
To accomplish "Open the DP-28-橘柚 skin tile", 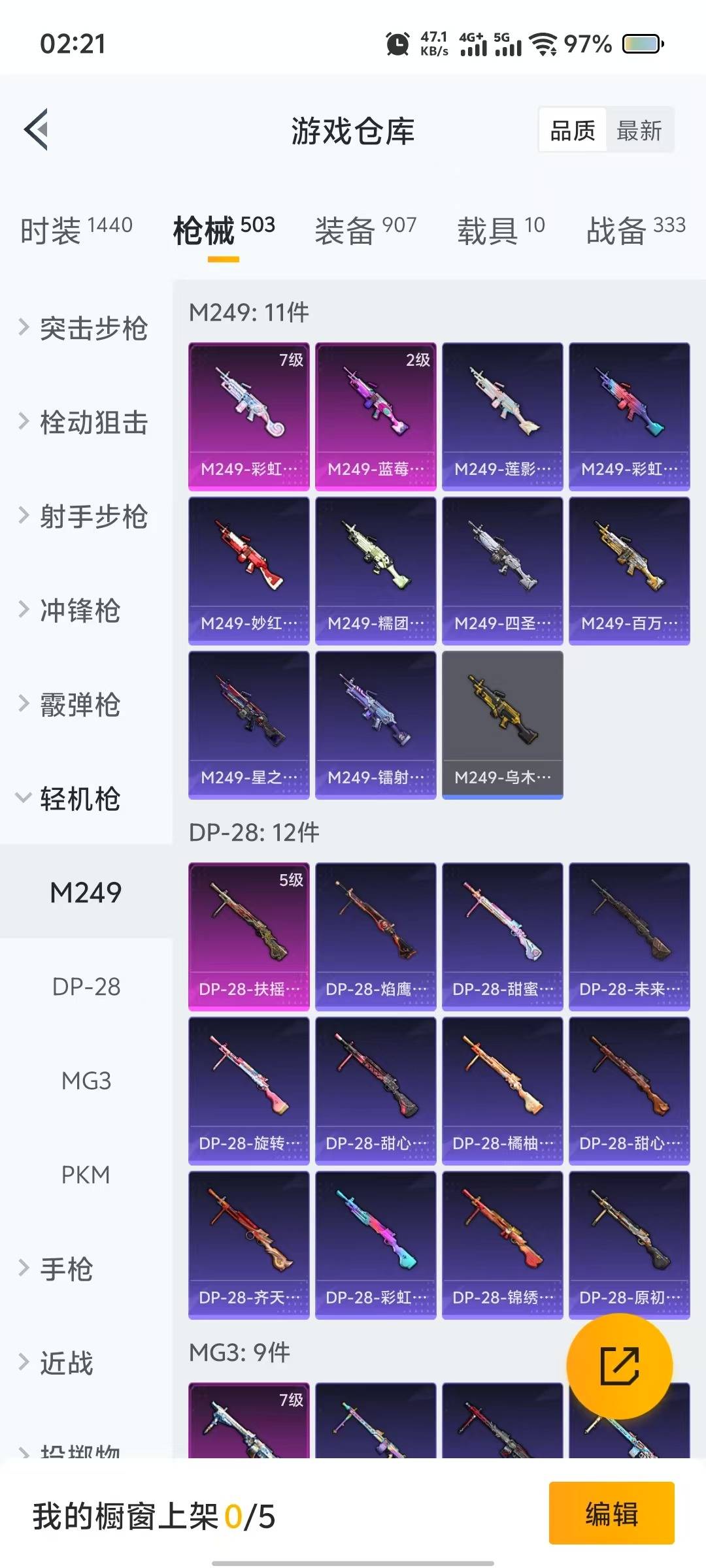I will (x=502, y=1090).
